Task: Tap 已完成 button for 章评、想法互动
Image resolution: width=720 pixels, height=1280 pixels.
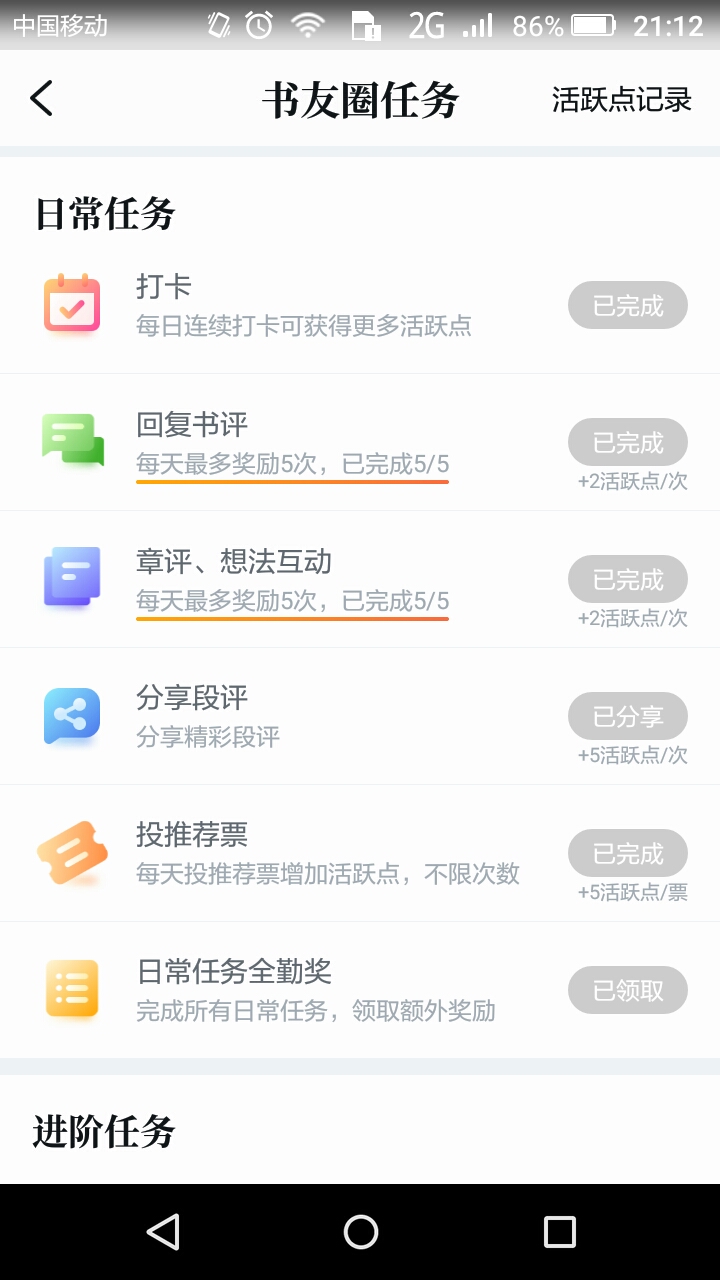Action: pos(628,580)
